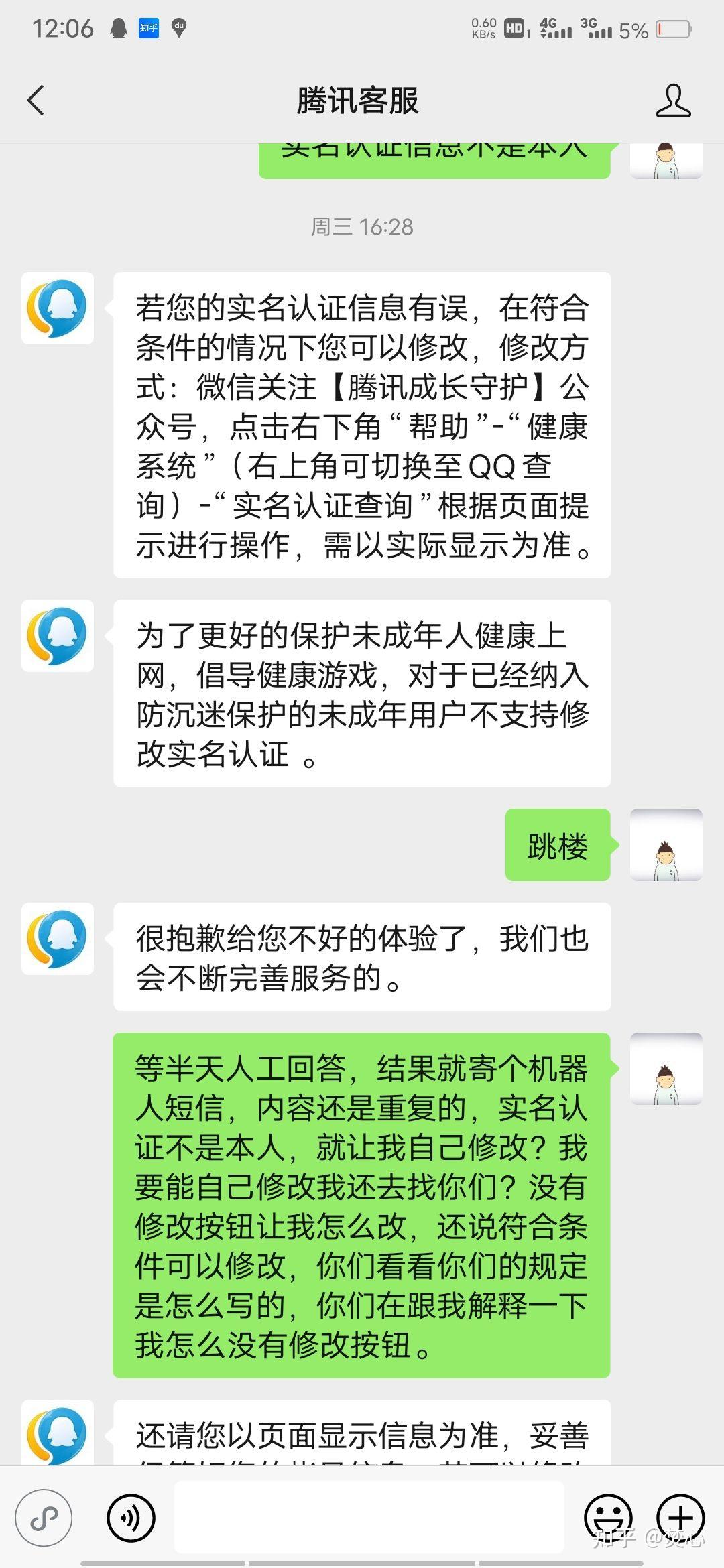
Task: Open the service menu at the bottom left
Action: tap(44, 1517)
